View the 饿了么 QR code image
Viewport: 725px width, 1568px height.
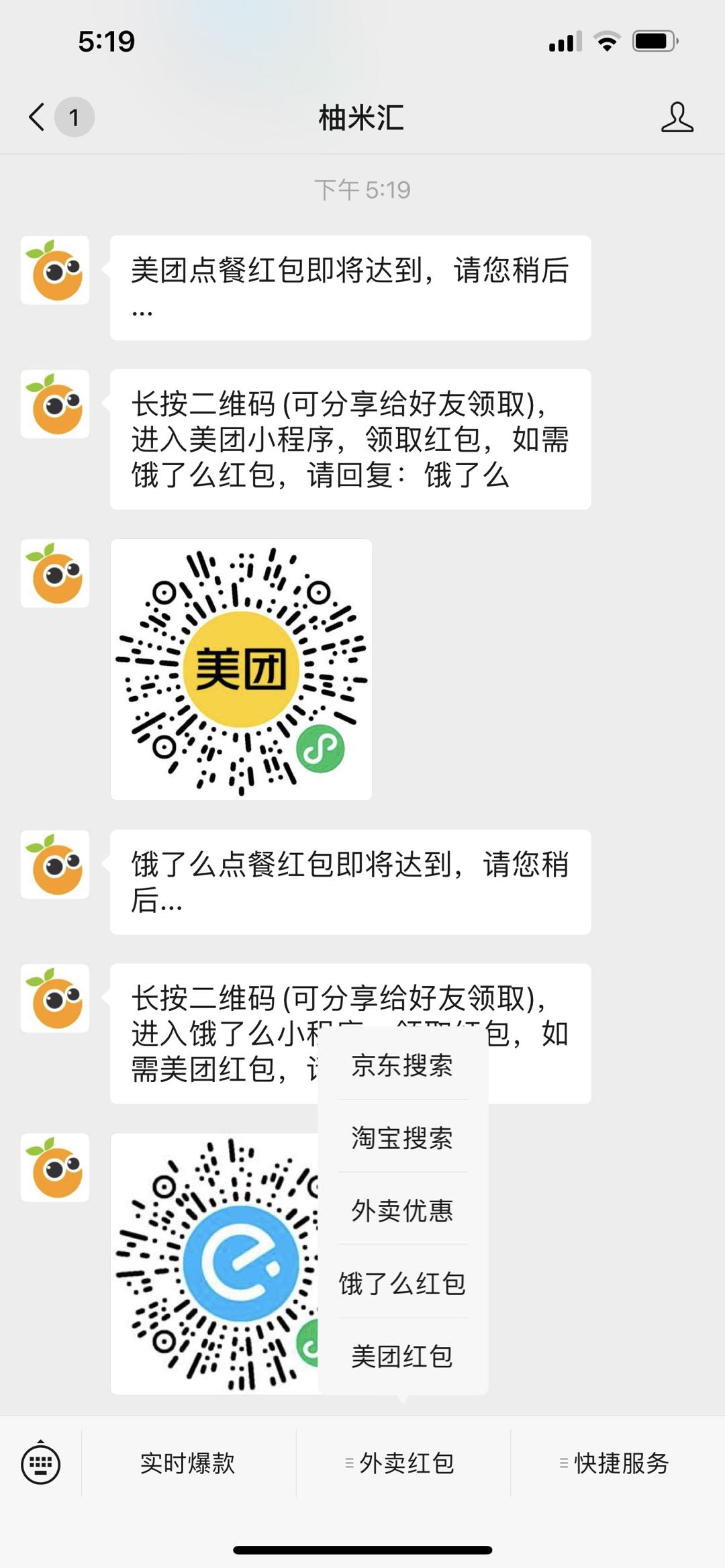214,1264
